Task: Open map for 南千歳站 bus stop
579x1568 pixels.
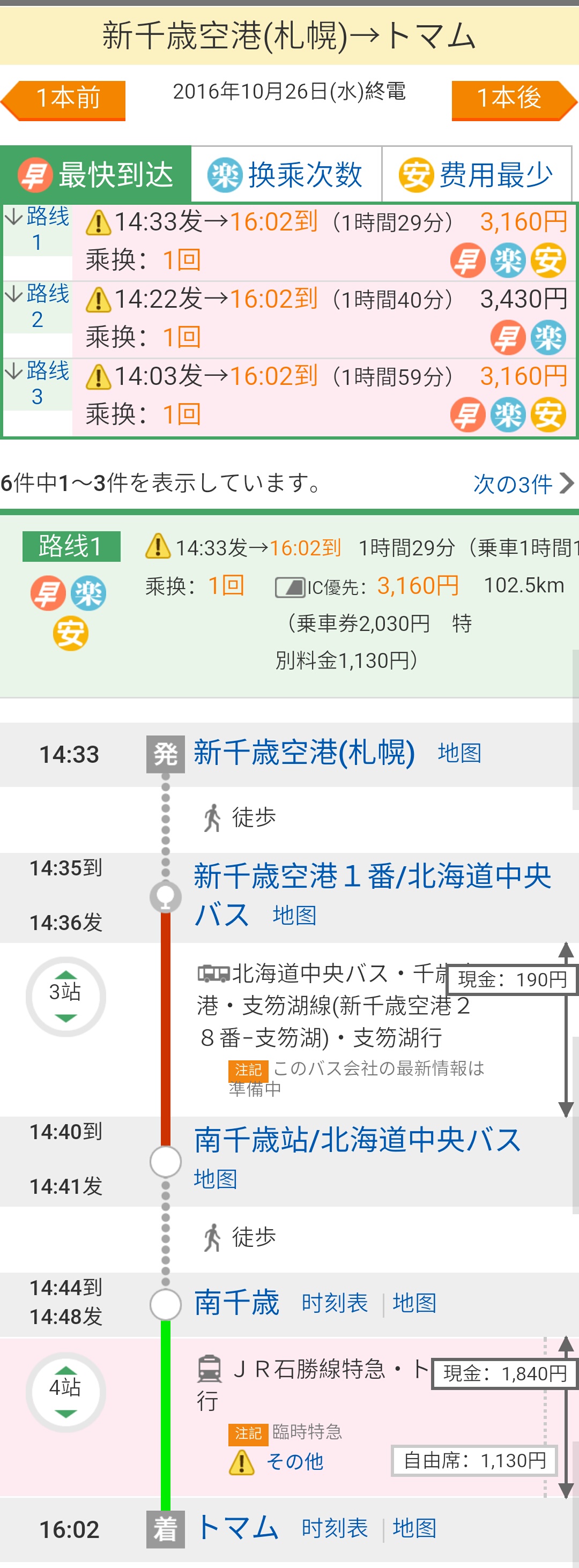Action: (215, 1179)
